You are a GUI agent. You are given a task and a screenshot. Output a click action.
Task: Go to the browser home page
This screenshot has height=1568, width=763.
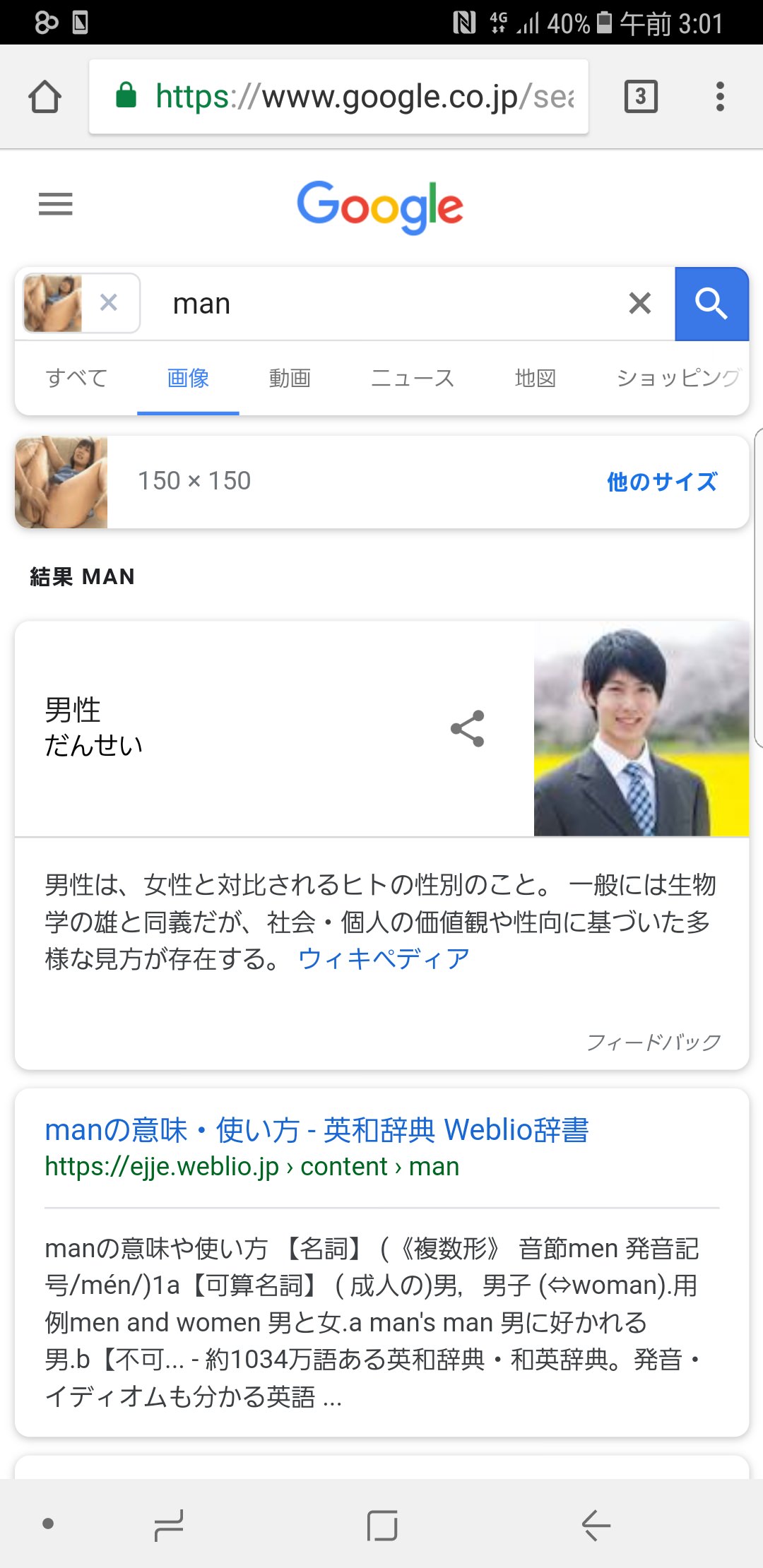[45, 97]
